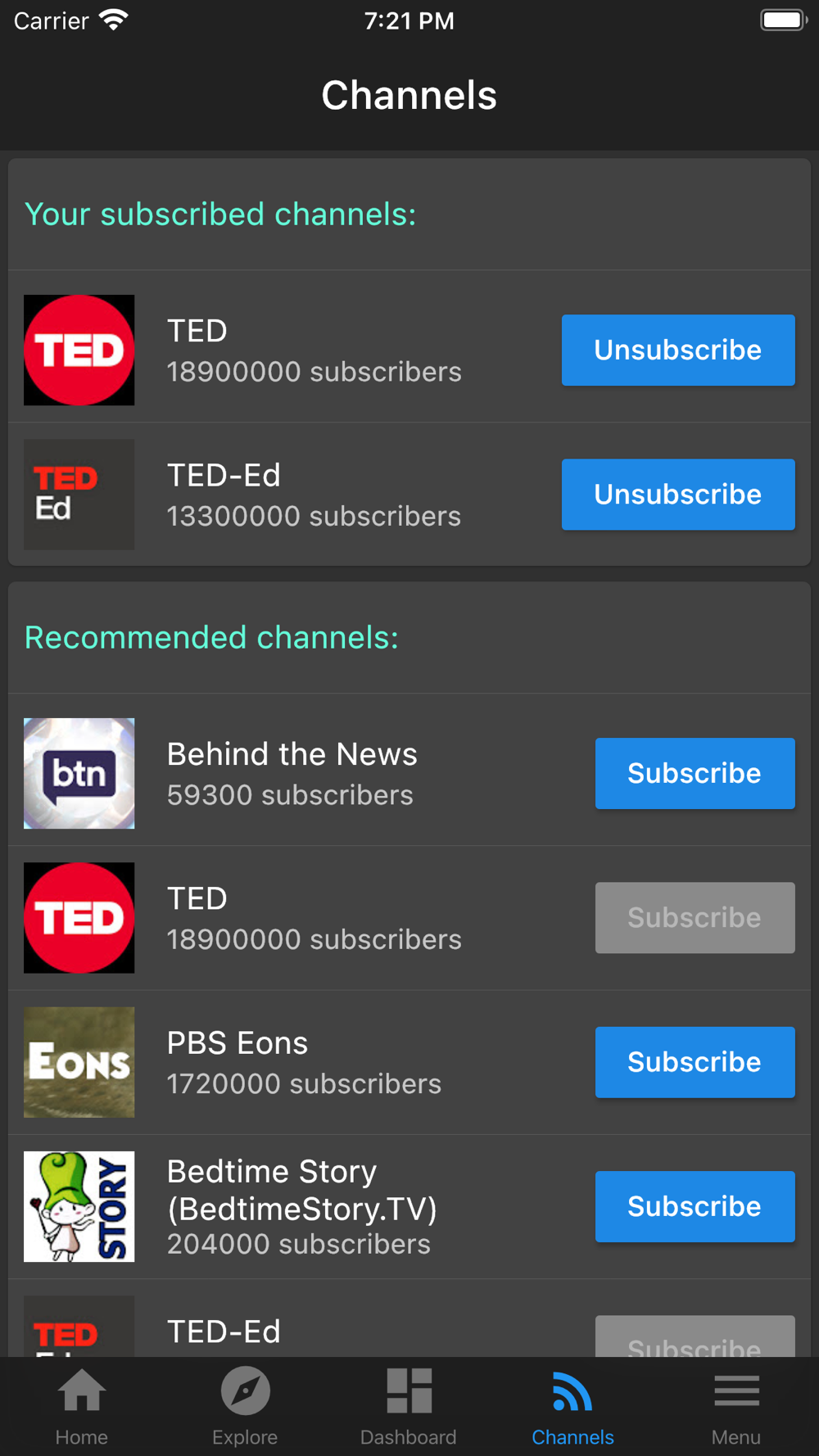This screenshot has height=1456, width=819.
Task: Subscribe to Bedtime Story channel
Action: click(x=695, y=1206)
